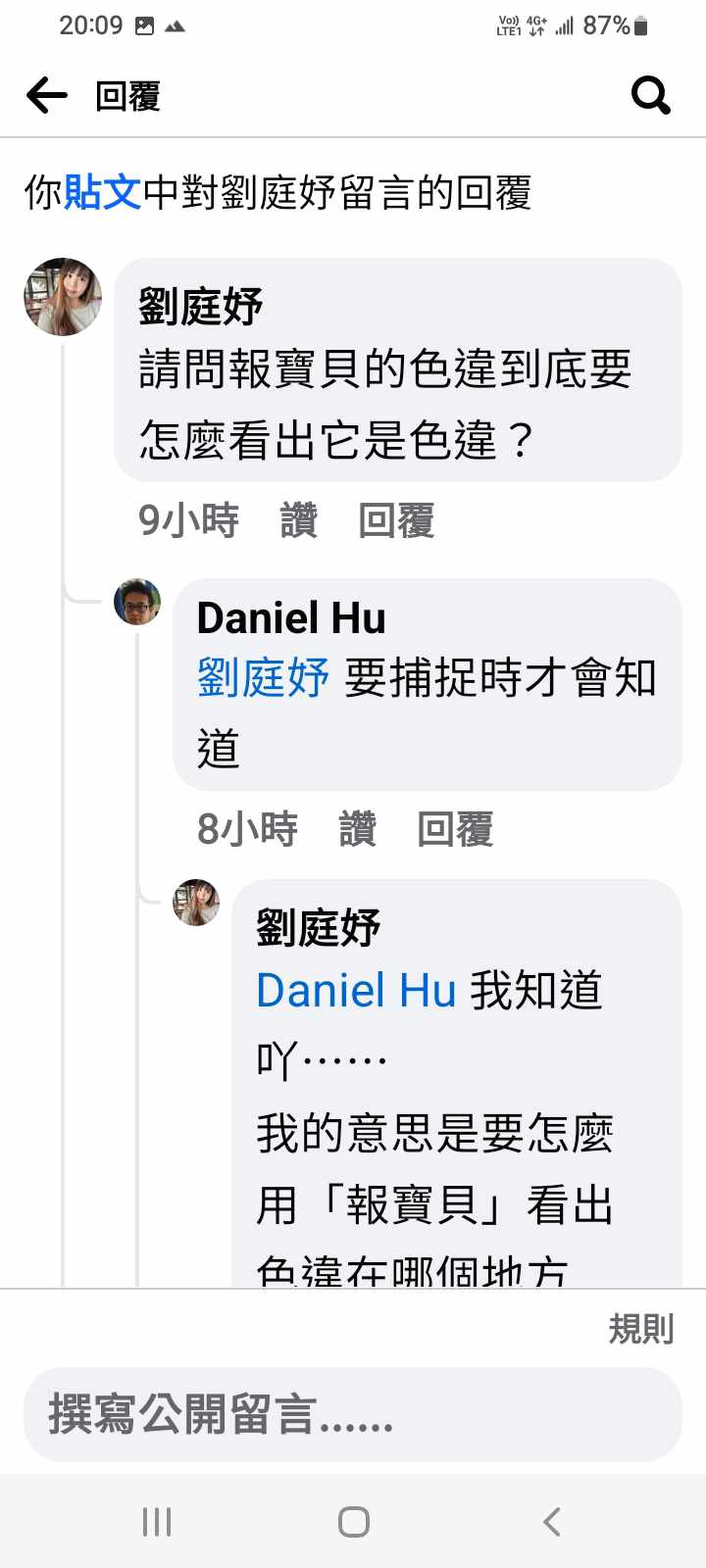Open recent apps from the navigation bar

tap(157, 1522)
